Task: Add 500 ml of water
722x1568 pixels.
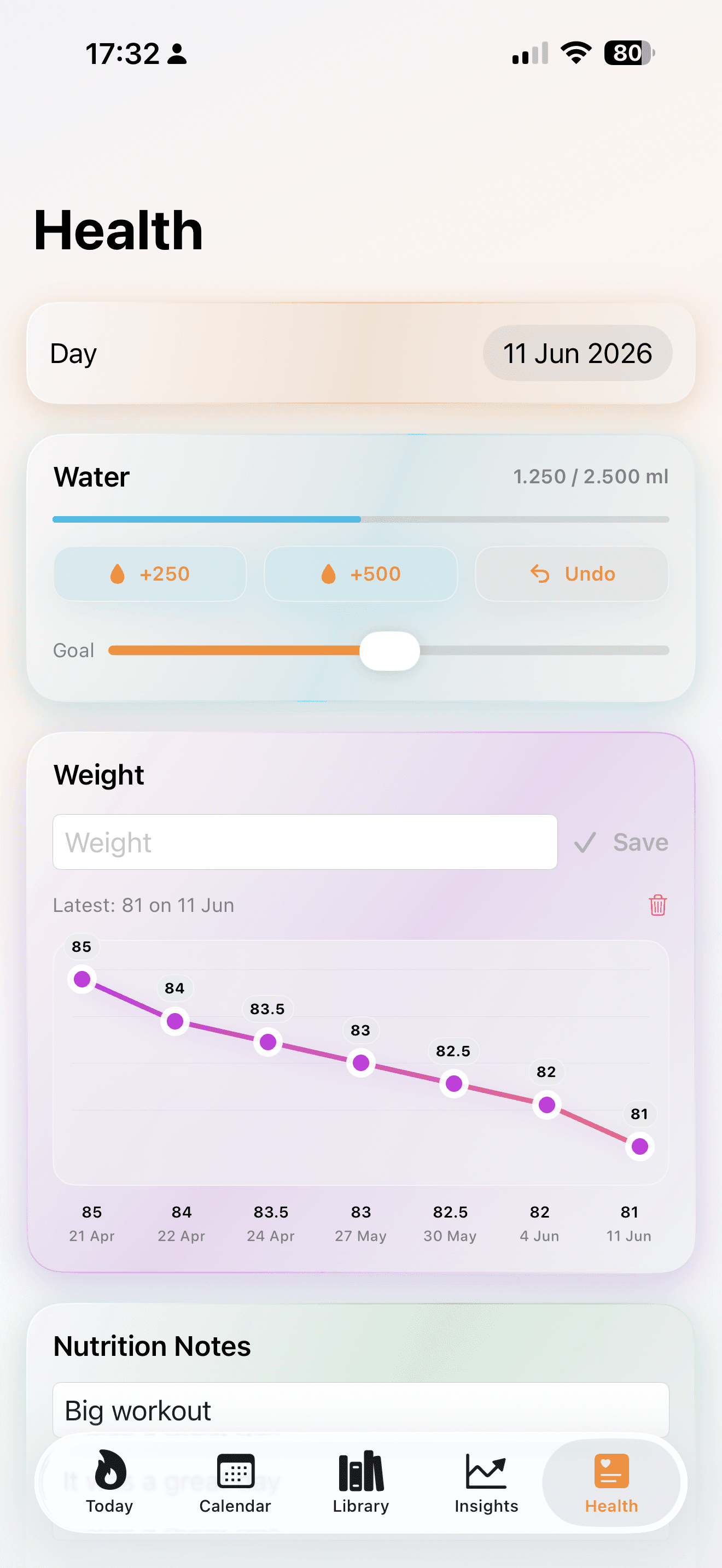Action: pos(360,574)
